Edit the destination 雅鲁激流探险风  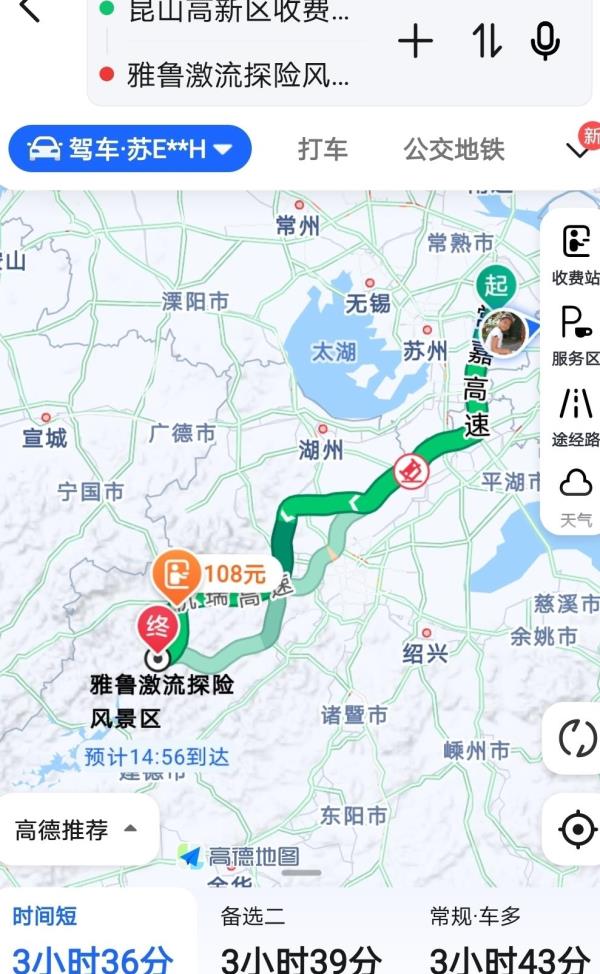pos(239,75)
